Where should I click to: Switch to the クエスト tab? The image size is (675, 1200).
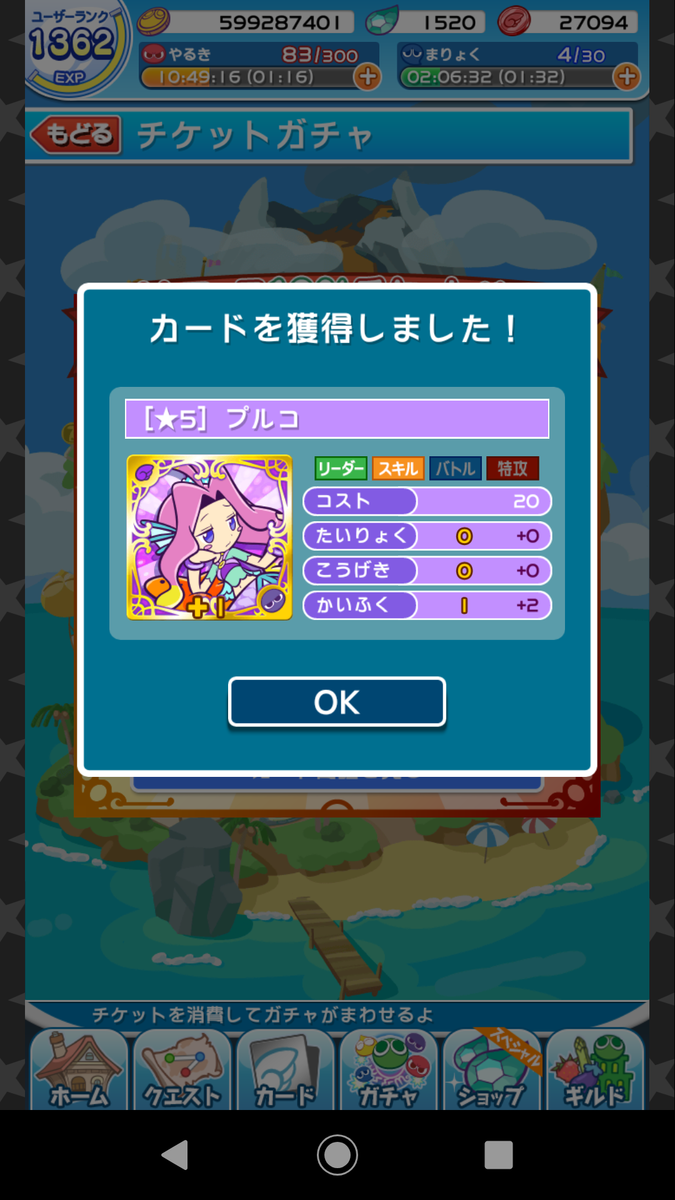click(x=182, y=1070)
